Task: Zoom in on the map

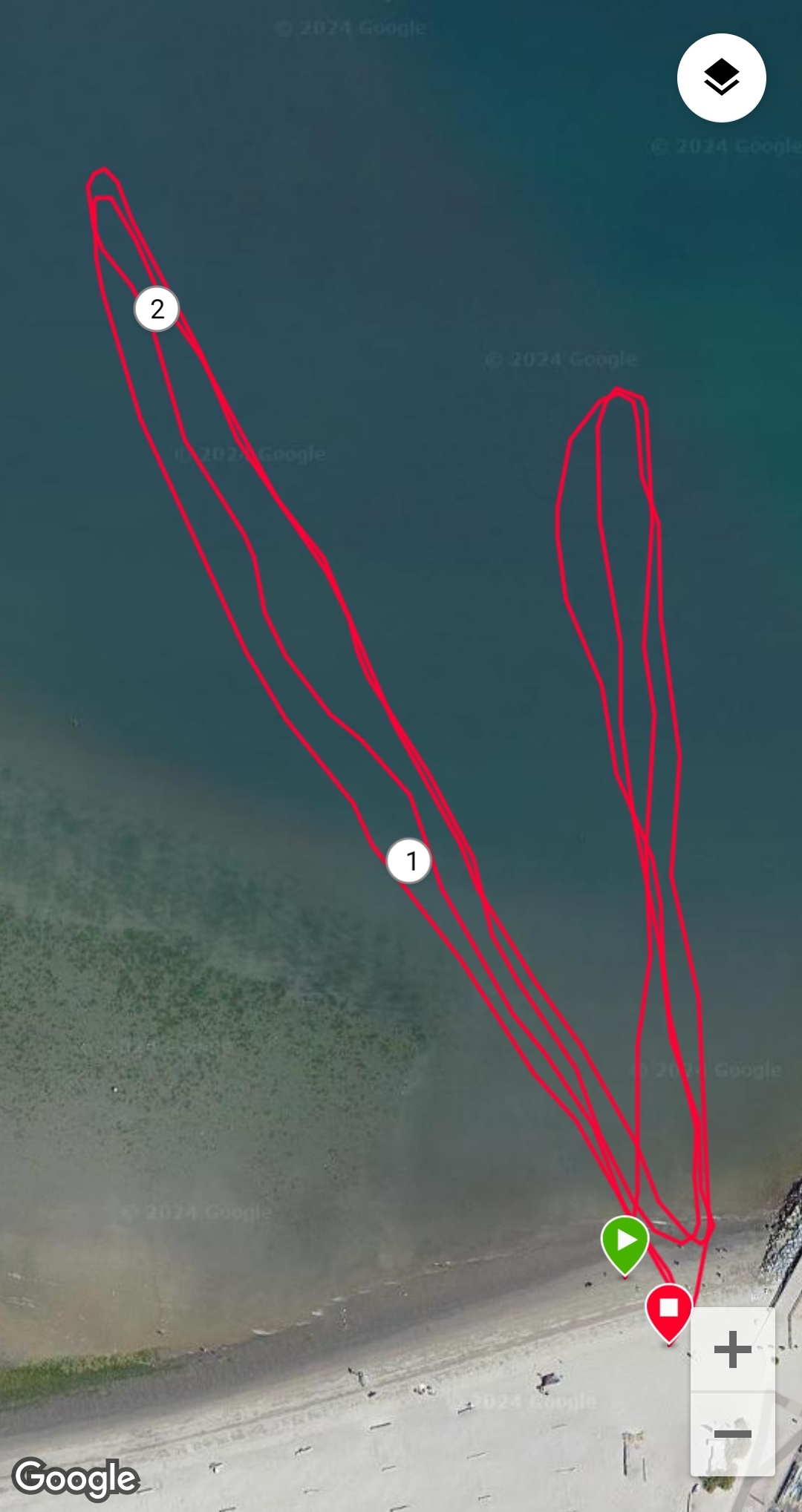Action: tap(732, 1349)
